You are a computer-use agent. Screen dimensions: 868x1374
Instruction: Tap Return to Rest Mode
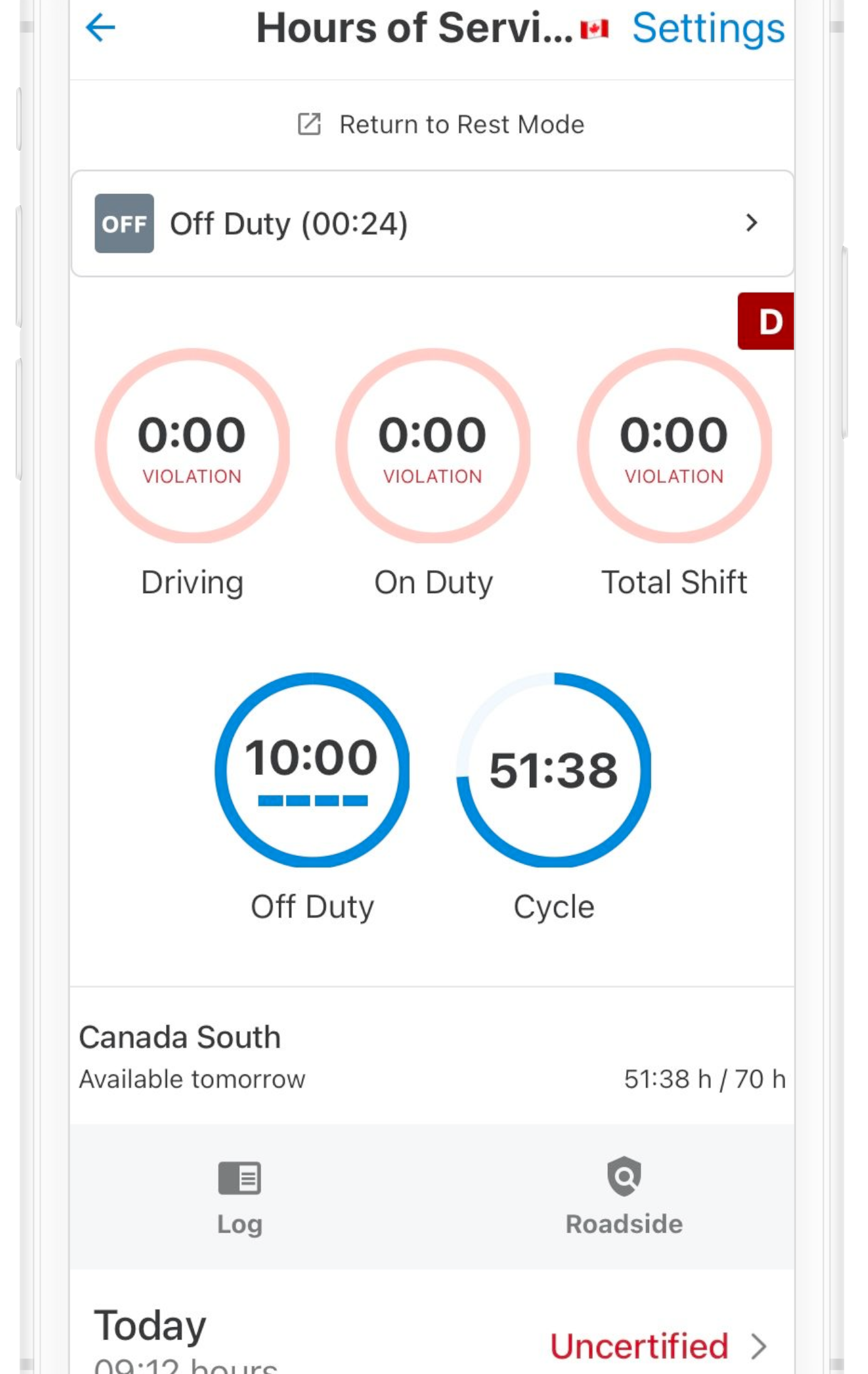tap(462, 124)
